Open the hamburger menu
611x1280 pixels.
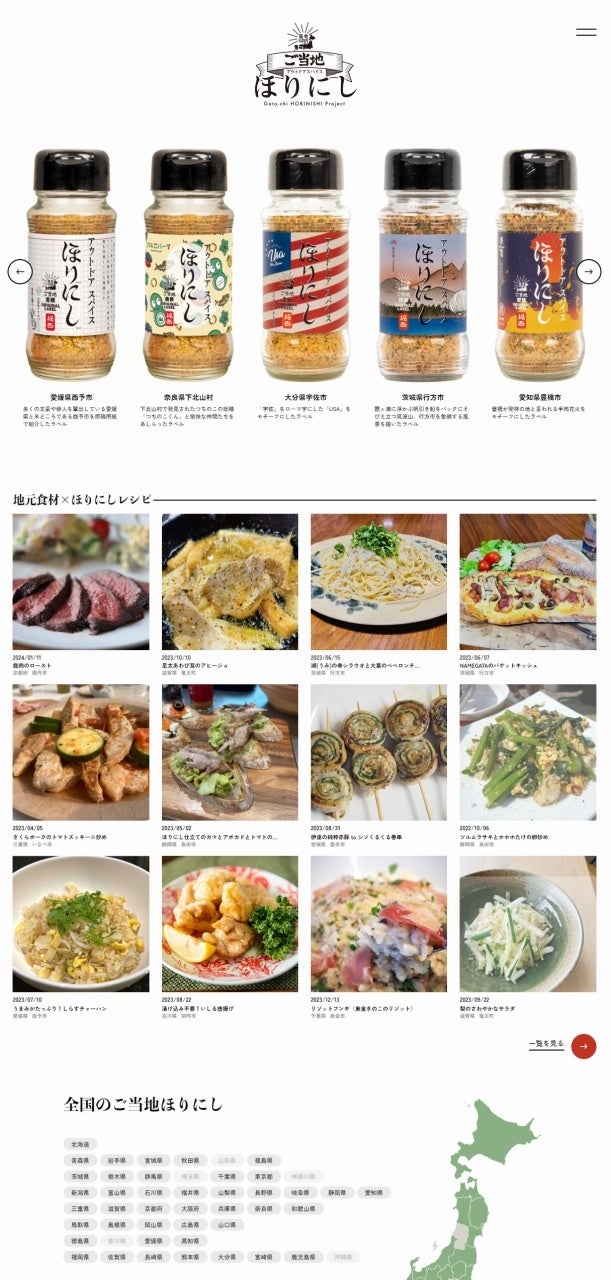pos(586,32)
